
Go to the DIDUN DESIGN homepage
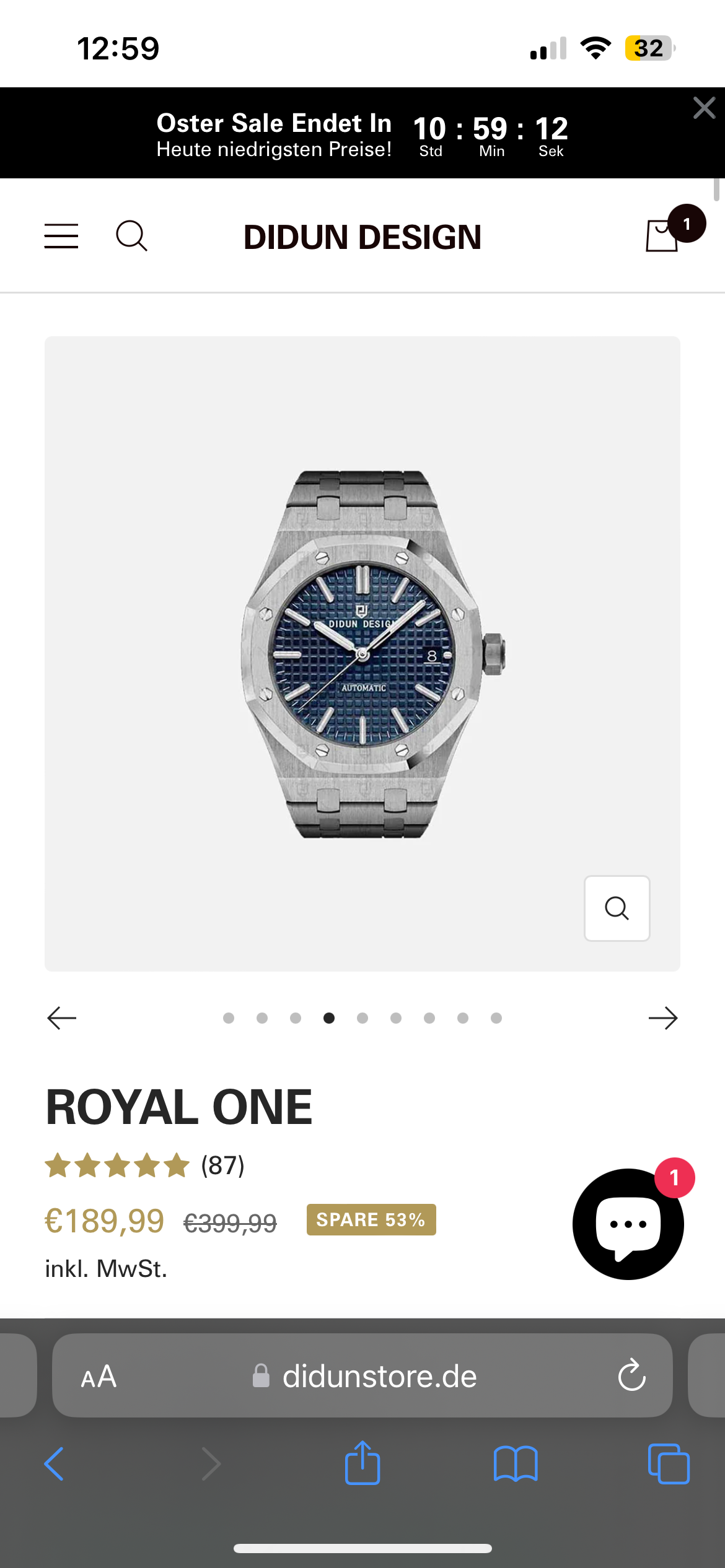point(362,237)
